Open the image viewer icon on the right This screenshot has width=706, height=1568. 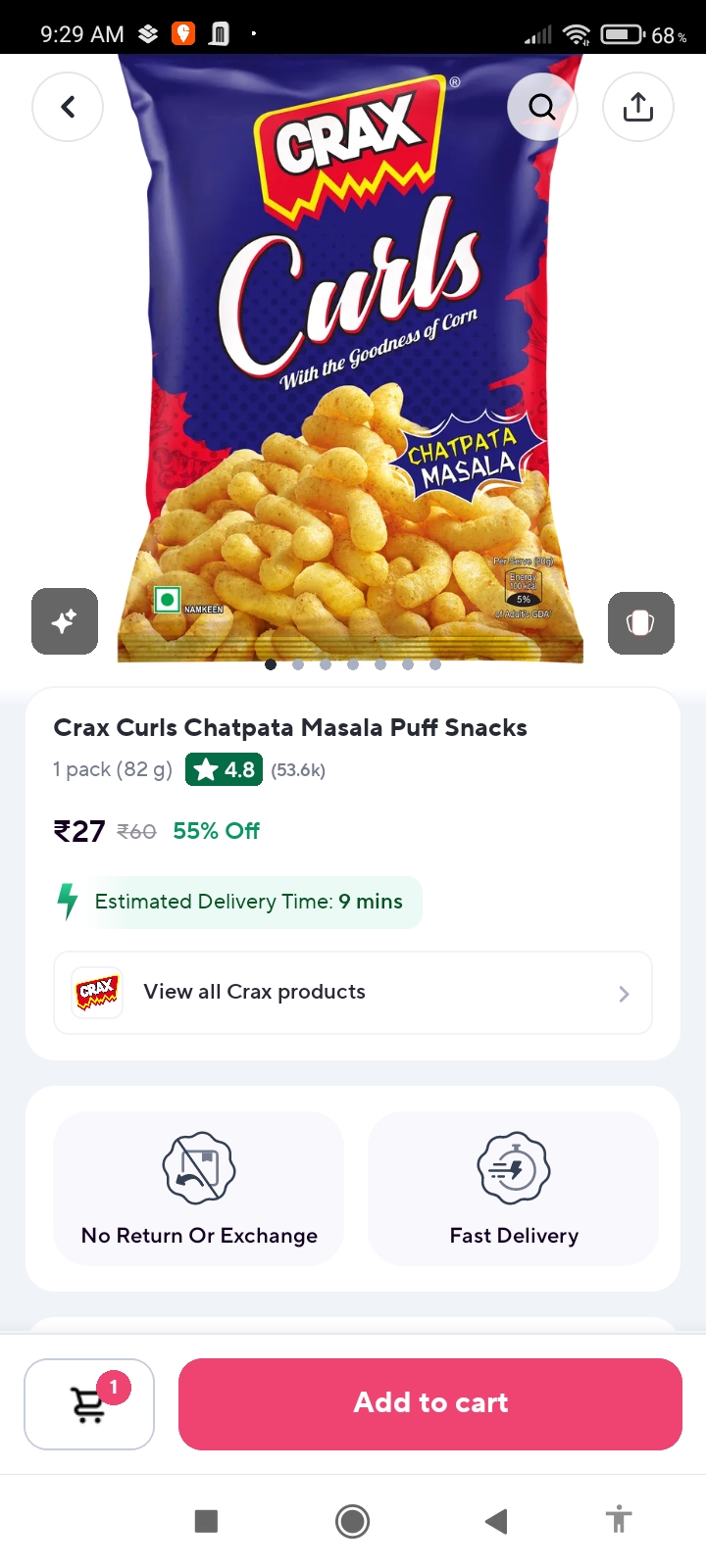[x=641, y=623]
